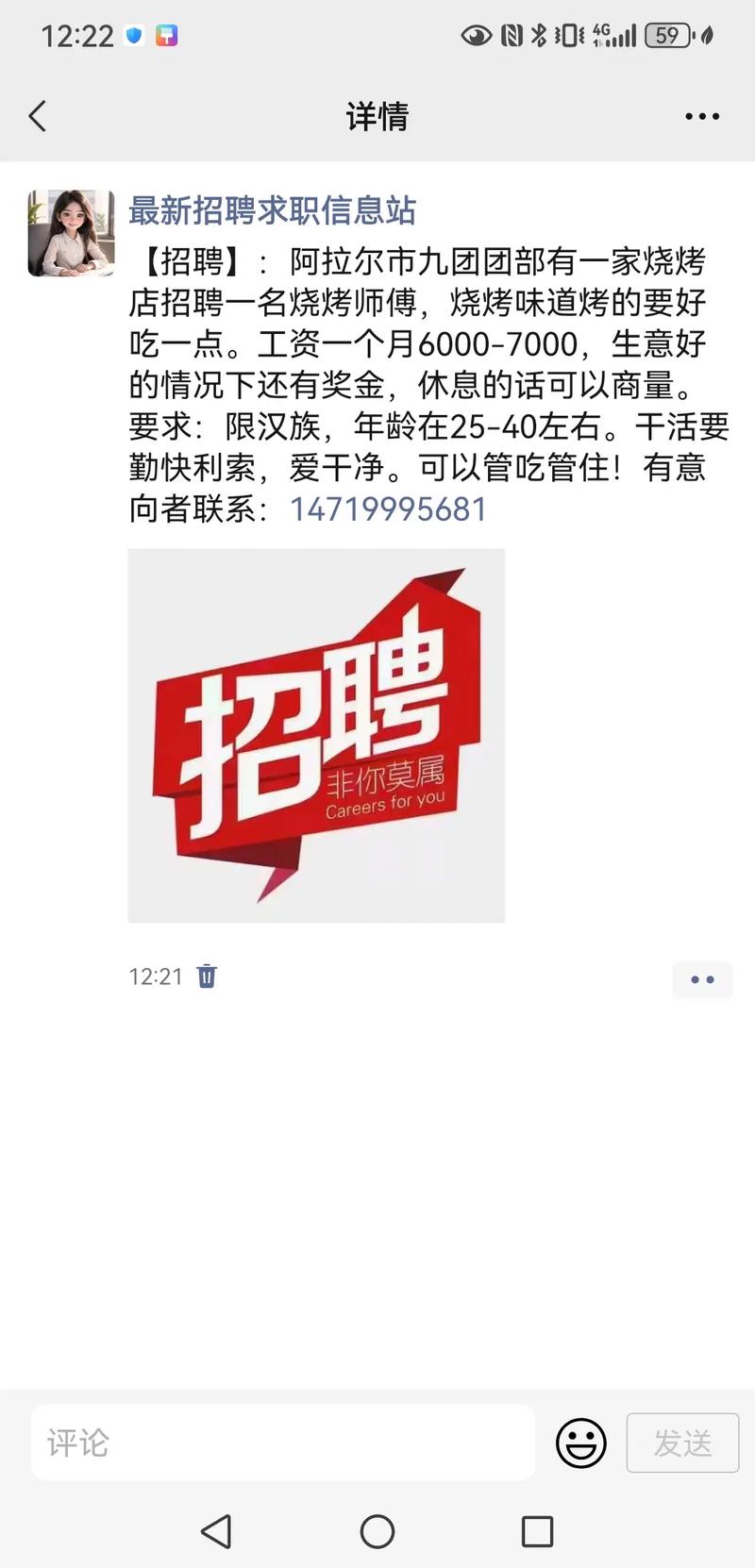Focus the 评论 comment field
The height and width of the screenshot is (1568, 755).
[x=283, y=1442]
